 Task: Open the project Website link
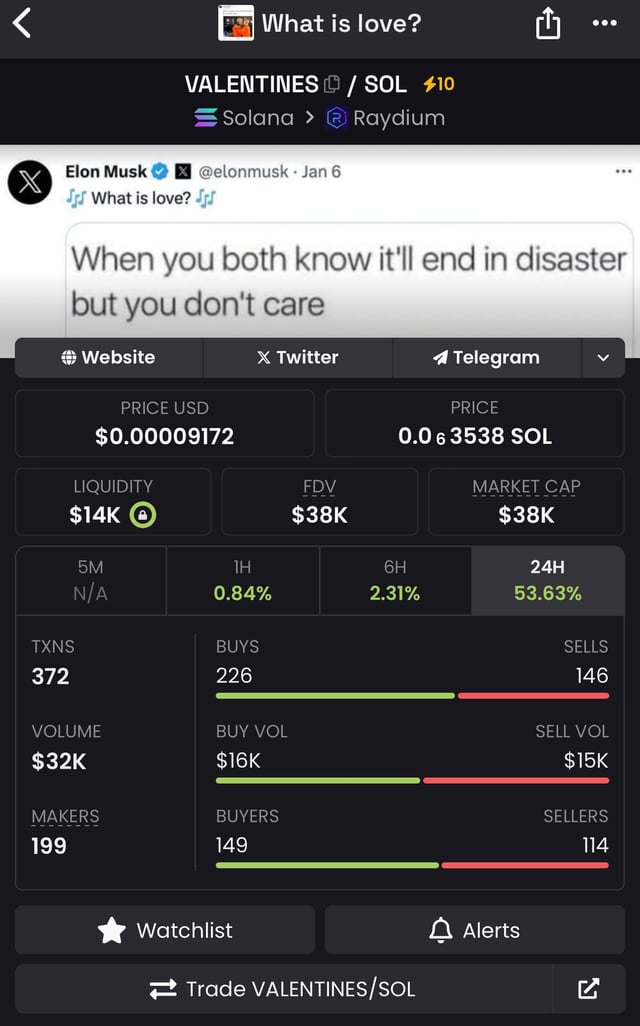108,357
